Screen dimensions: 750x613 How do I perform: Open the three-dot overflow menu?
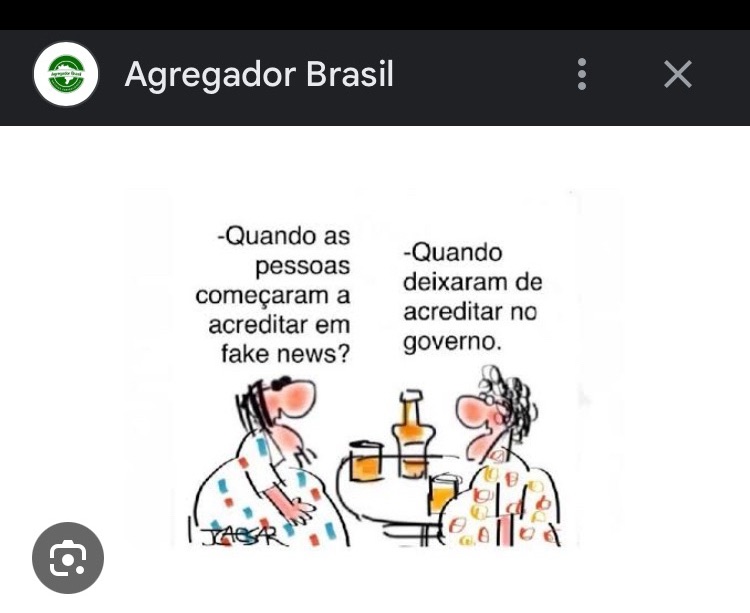click(582, 74)
